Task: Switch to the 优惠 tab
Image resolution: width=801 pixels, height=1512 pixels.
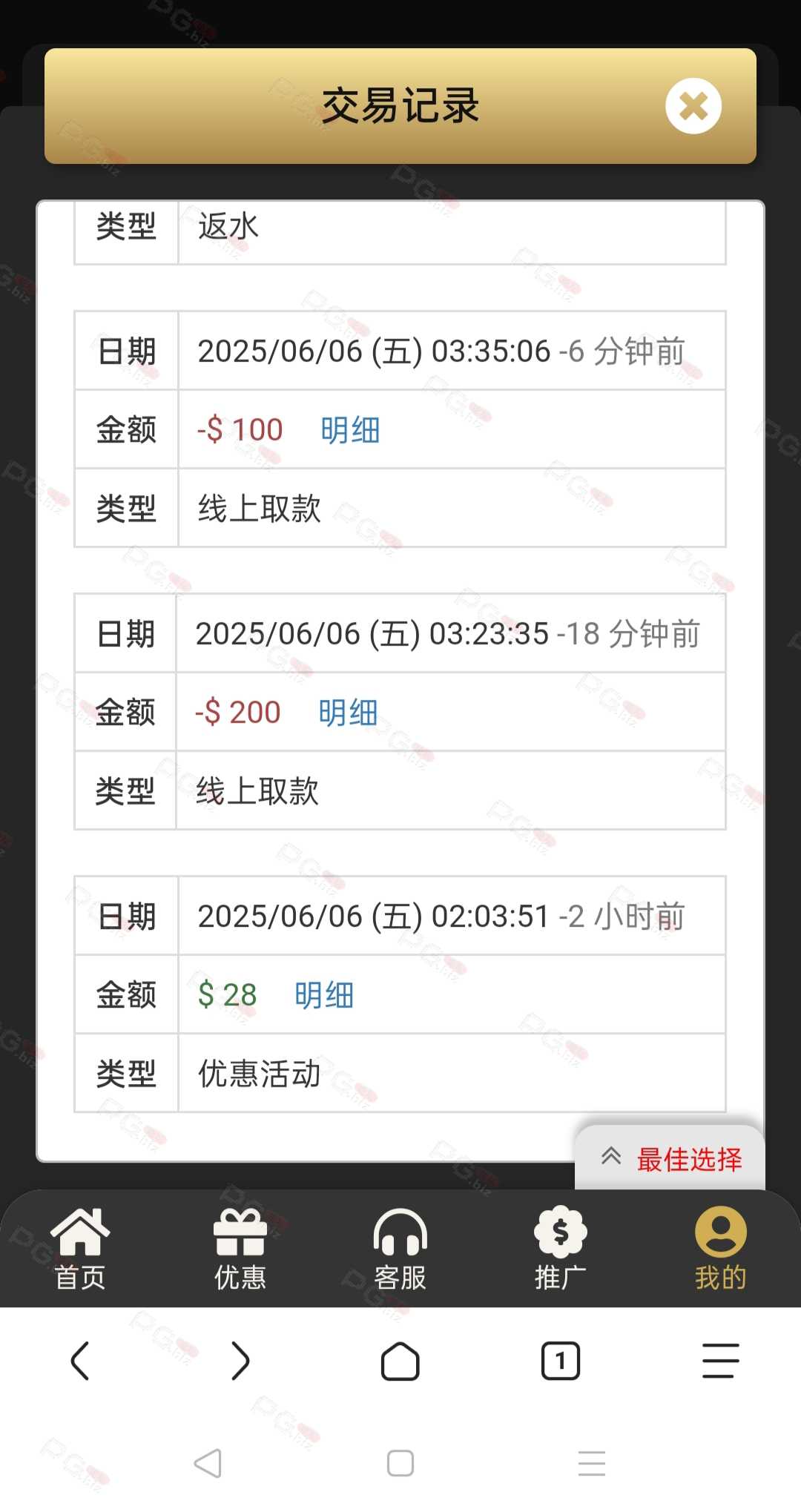Action: [240, 1249]
